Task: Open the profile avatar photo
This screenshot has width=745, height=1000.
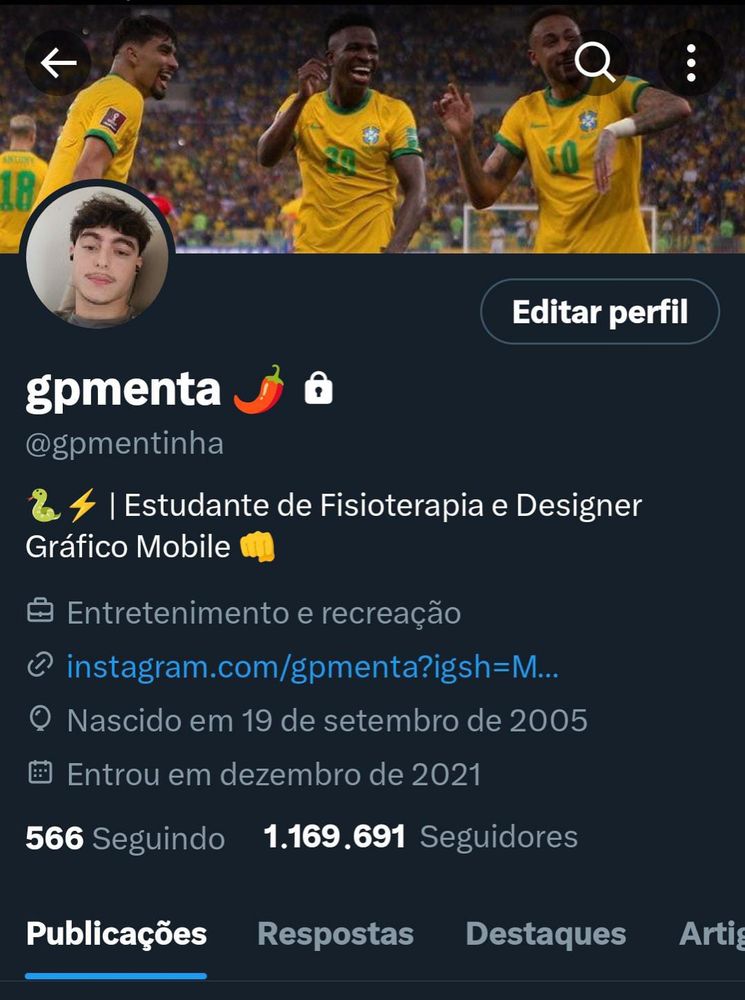Action: click(x=97, y=257)
